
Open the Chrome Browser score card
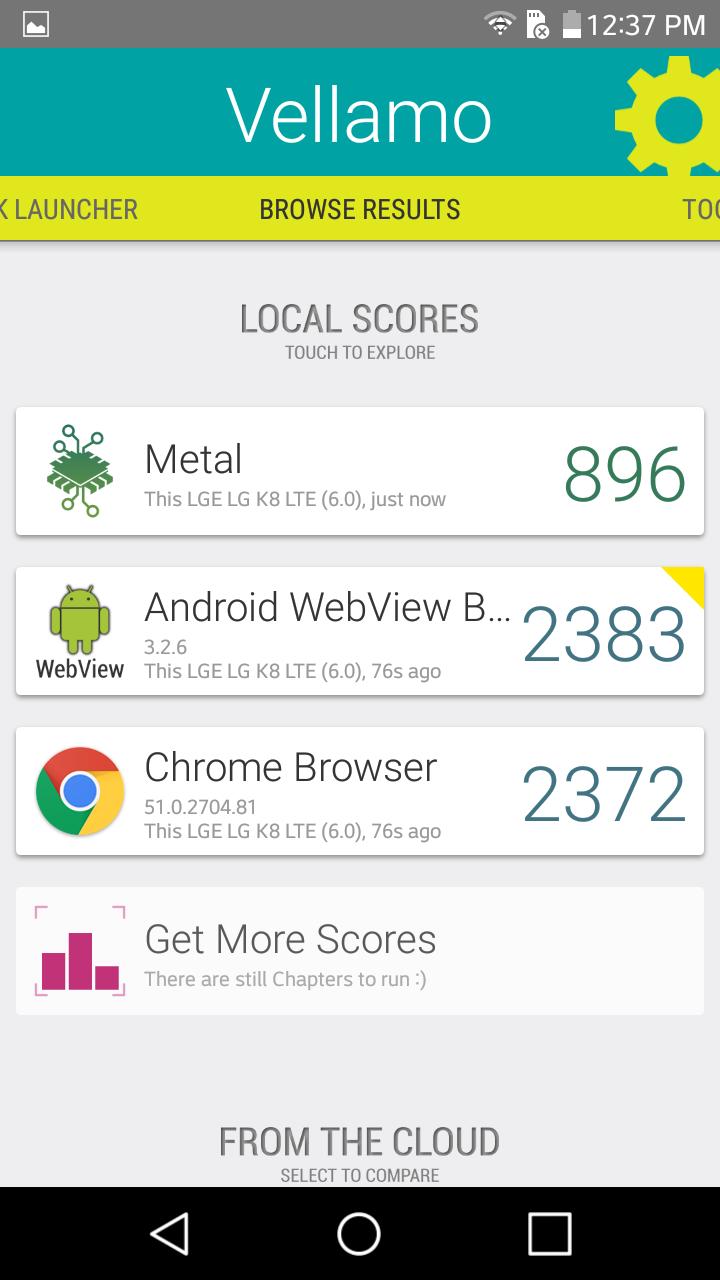[360, 791]
